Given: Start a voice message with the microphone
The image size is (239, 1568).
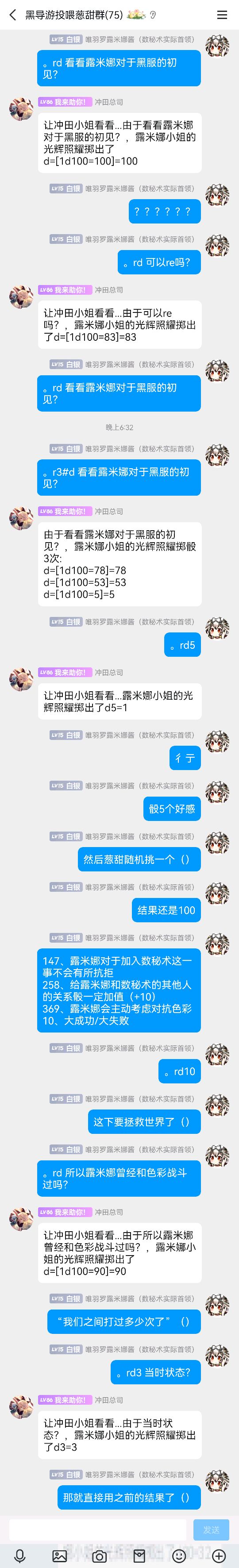Looking at the screenshot, I should coord(20,1556).
